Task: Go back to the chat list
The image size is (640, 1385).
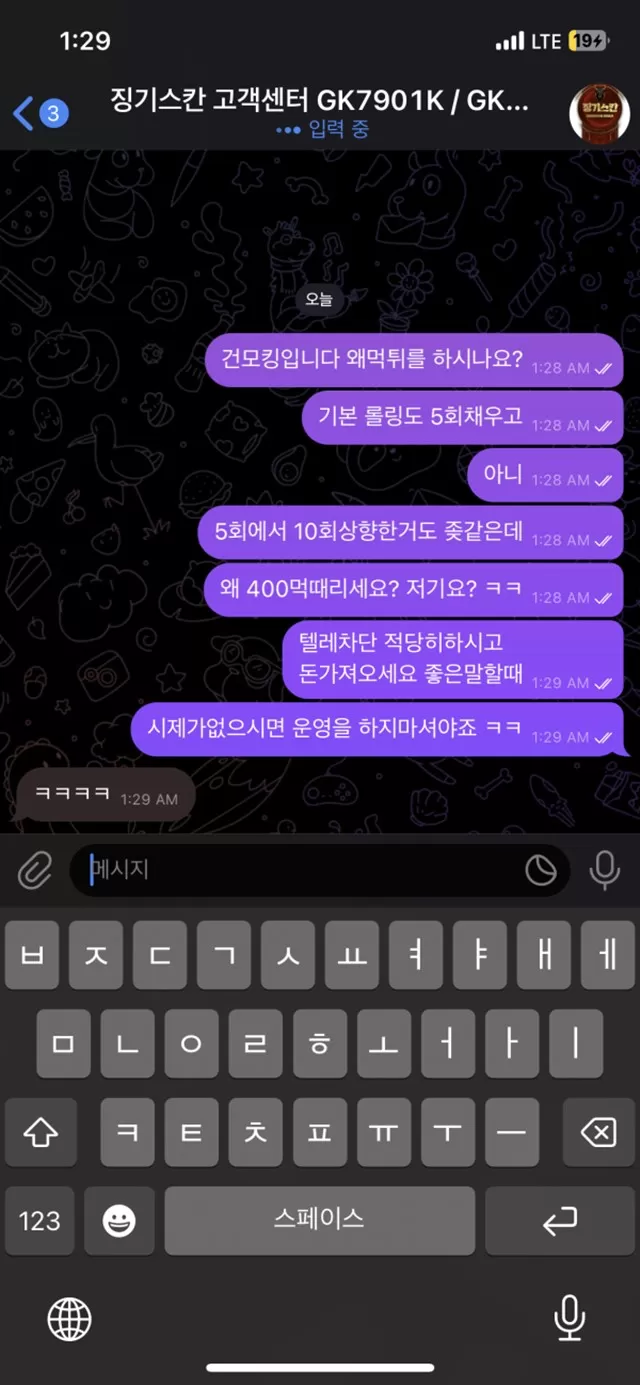Action: click(x=38, y=112)
